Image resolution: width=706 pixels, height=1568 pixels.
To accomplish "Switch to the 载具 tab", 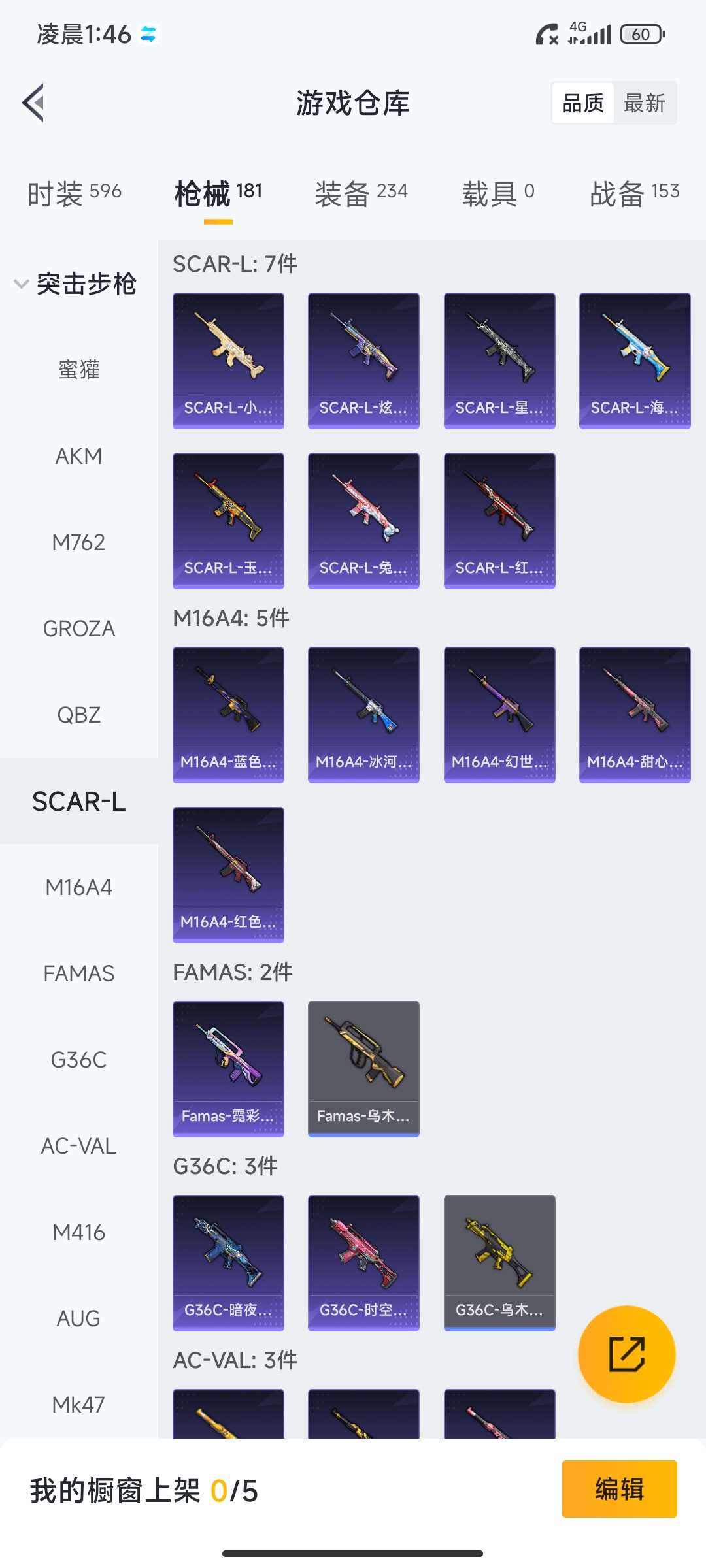I will pos(498,193).
